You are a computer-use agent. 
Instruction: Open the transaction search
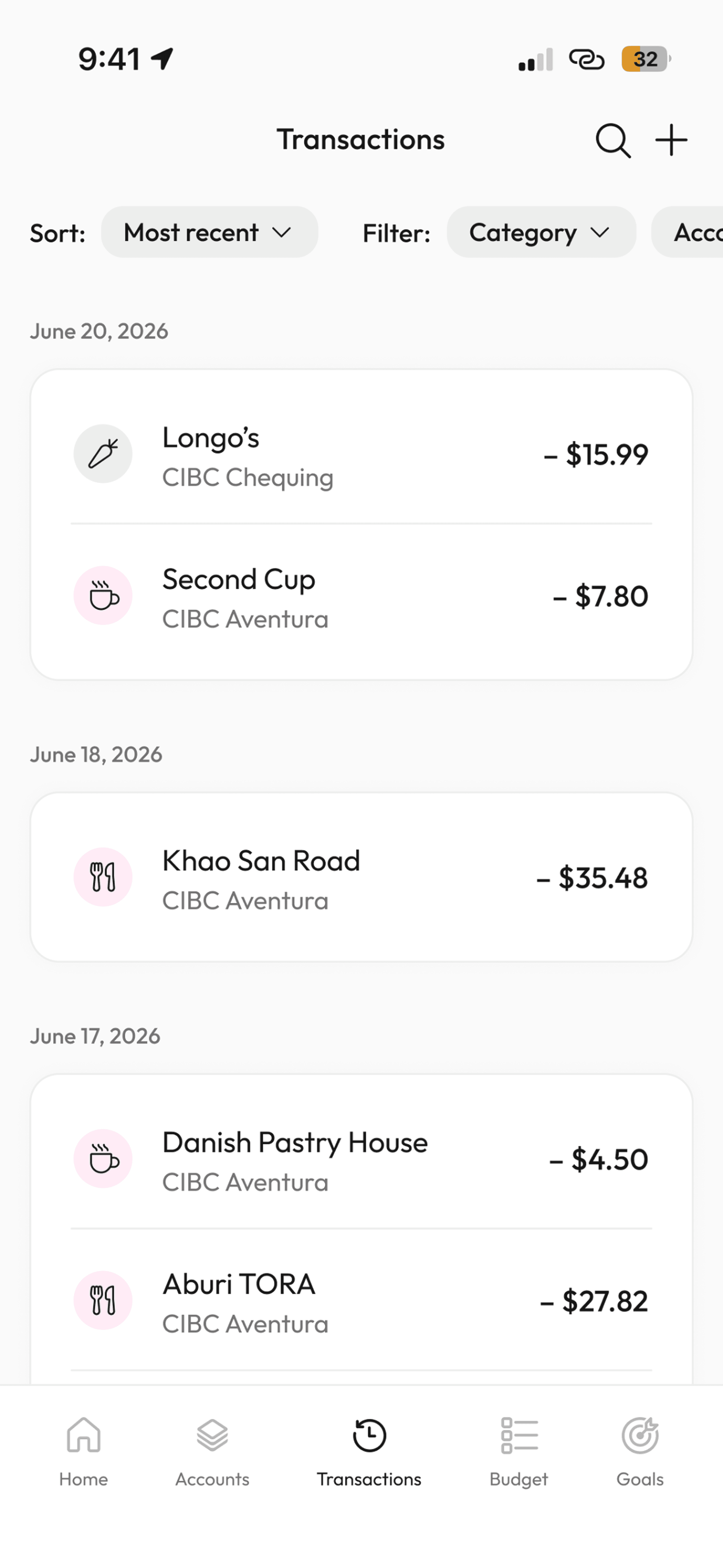612,141
